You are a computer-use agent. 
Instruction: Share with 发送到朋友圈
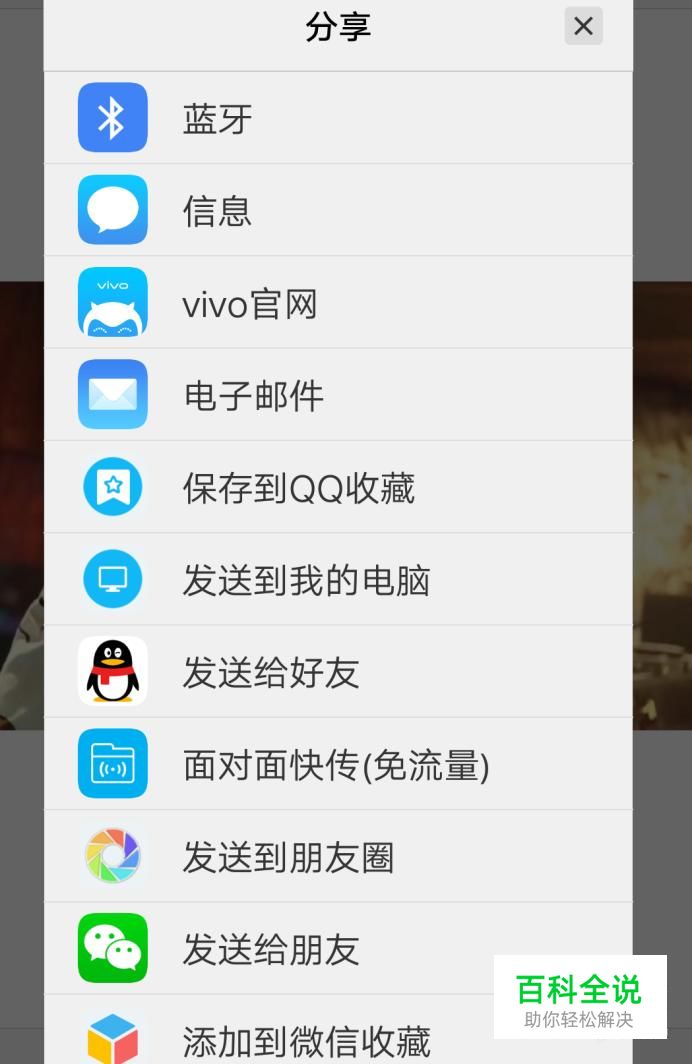click(x=338, y=857)
